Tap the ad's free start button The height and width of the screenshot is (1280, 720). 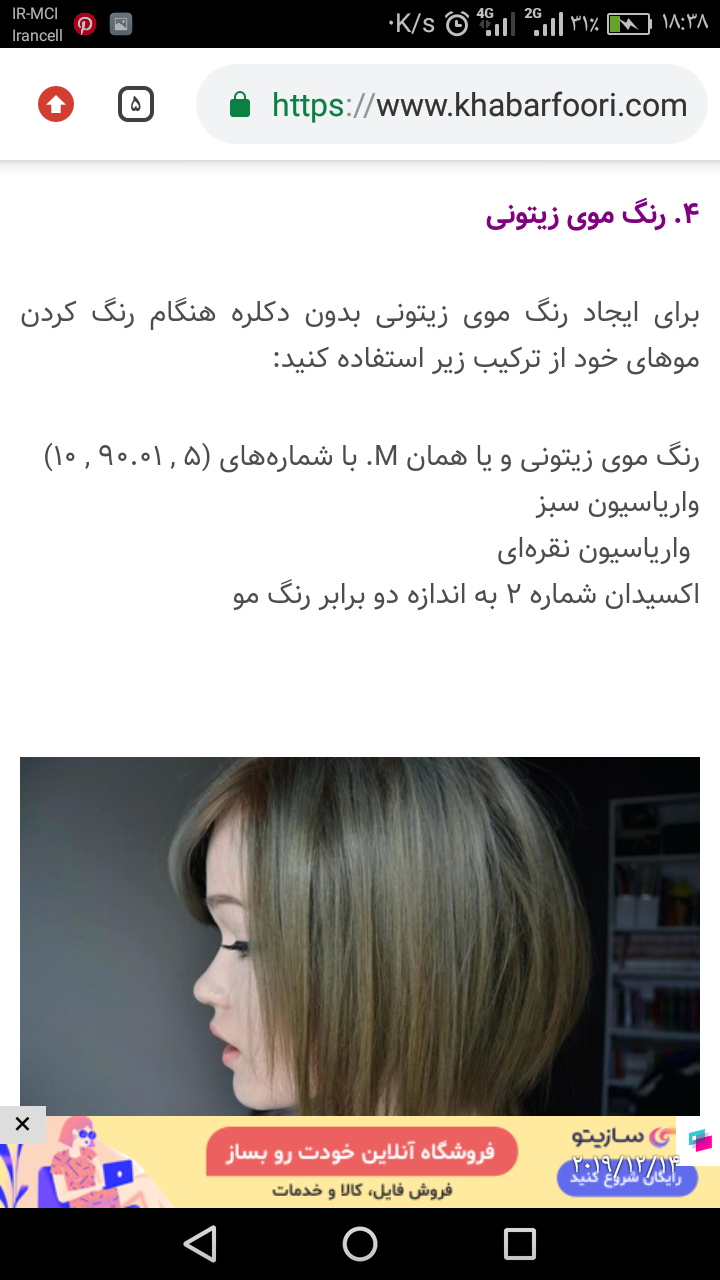[x=626, y=1177]
